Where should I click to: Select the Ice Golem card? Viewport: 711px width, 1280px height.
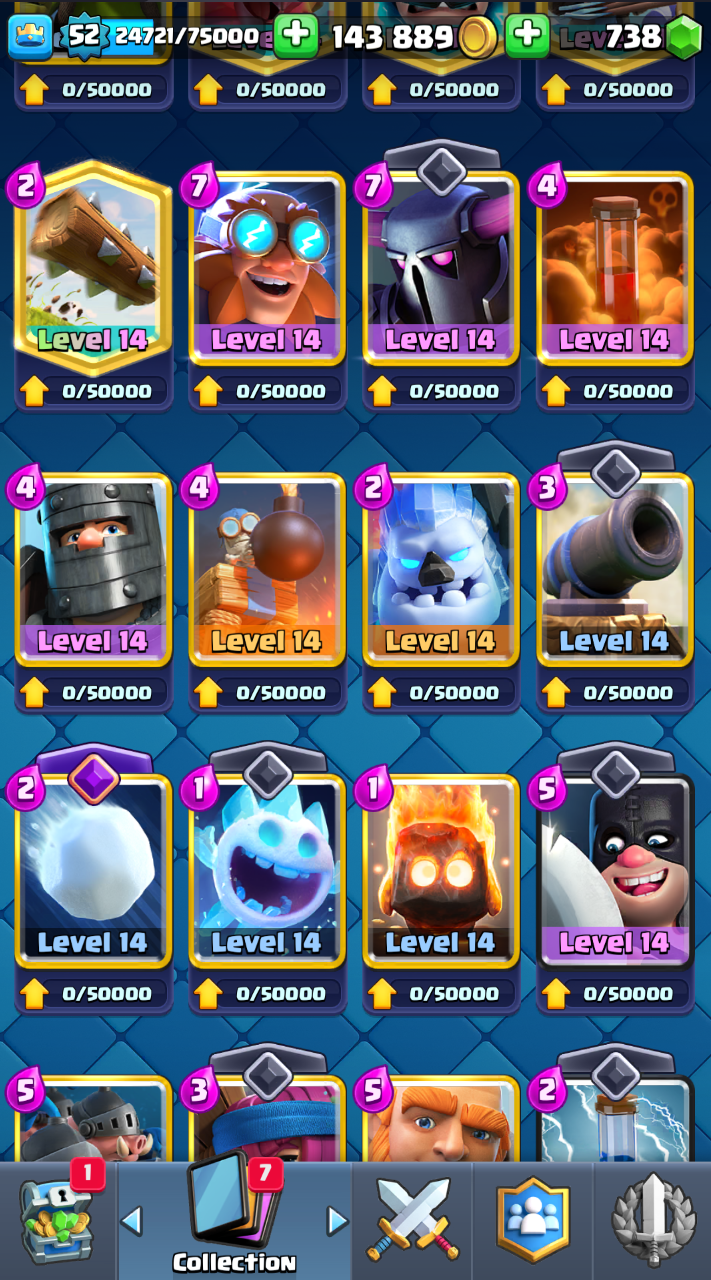tap(441, 569)
